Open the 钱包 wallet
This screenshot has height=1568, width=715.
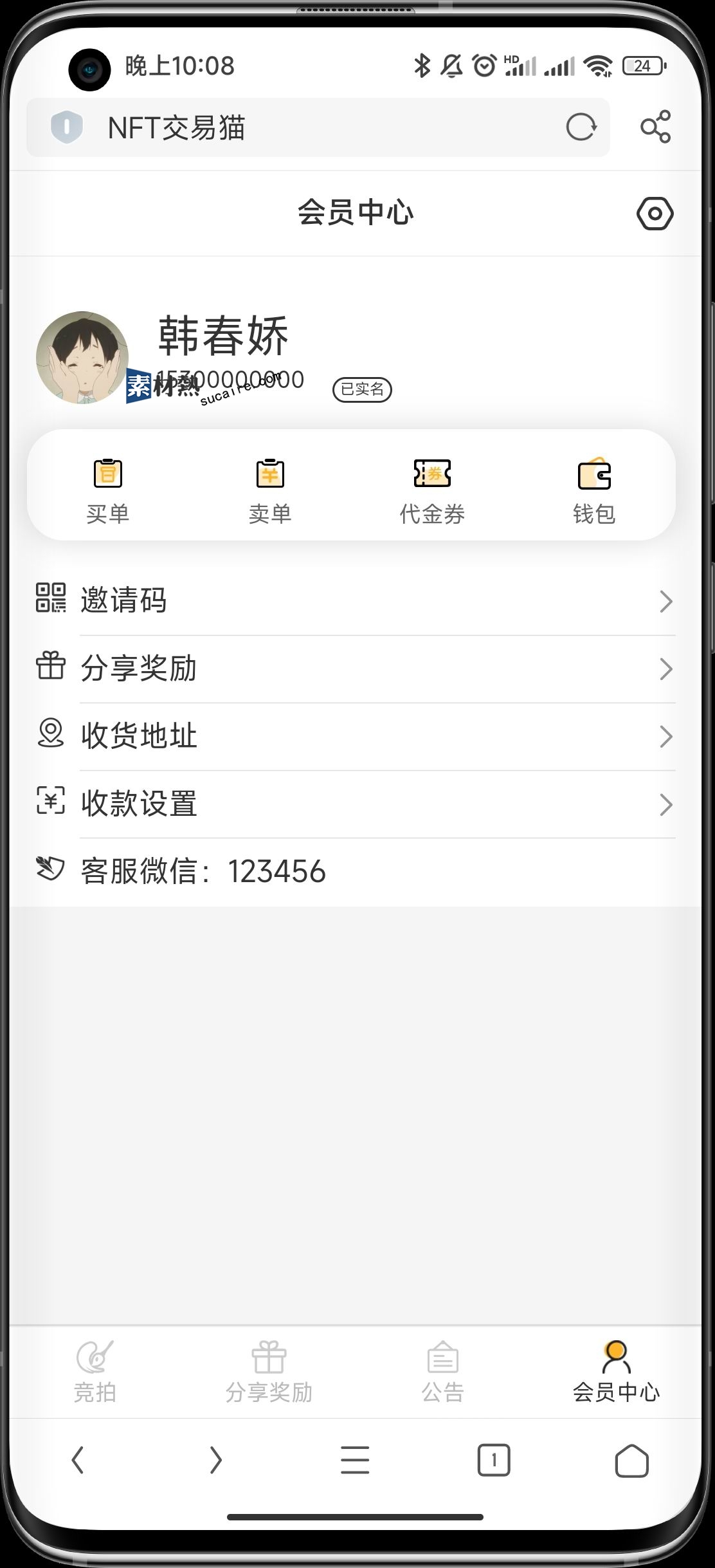[x=594, y=490]
